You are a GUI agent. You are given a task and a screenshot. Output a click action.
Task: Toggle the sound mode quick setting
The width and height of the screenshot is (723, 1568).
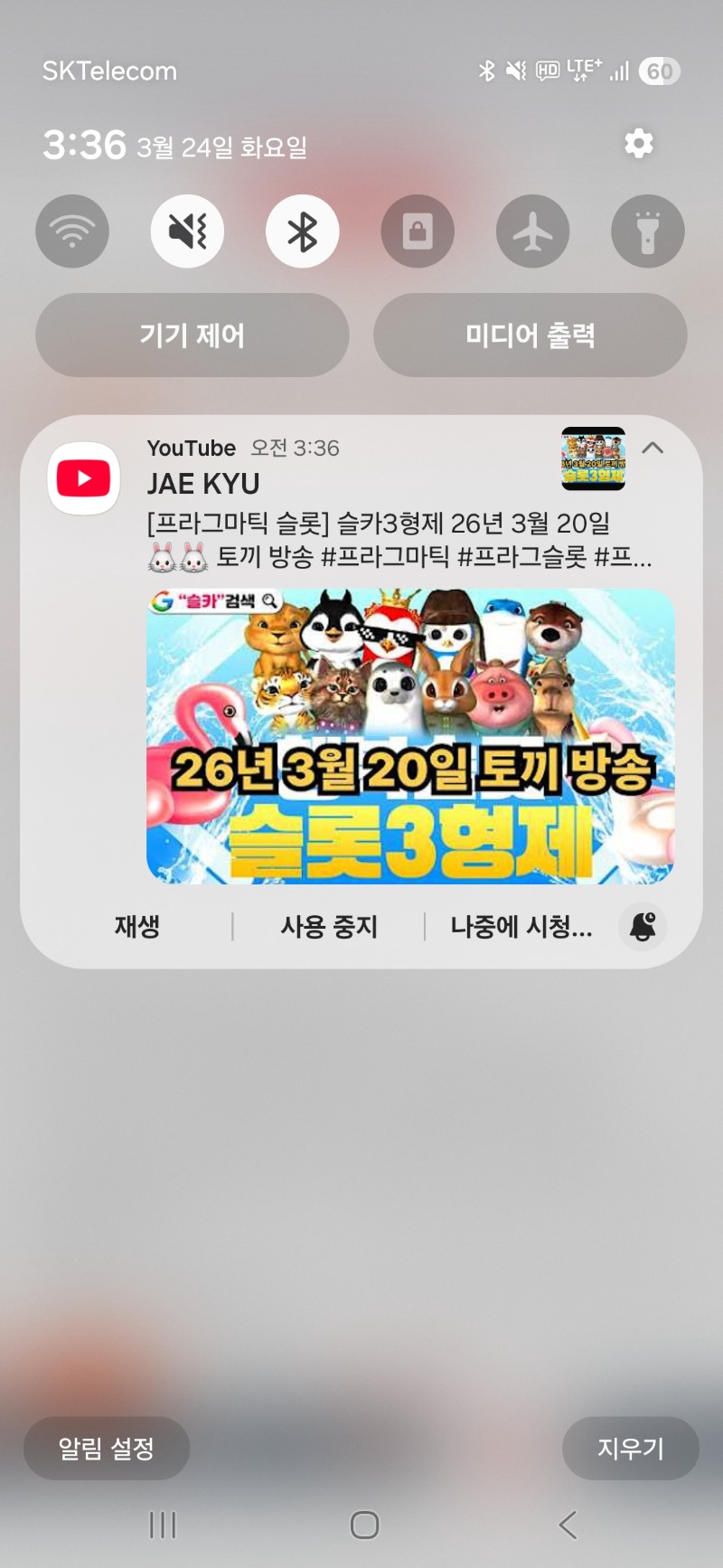click(187, 231)
